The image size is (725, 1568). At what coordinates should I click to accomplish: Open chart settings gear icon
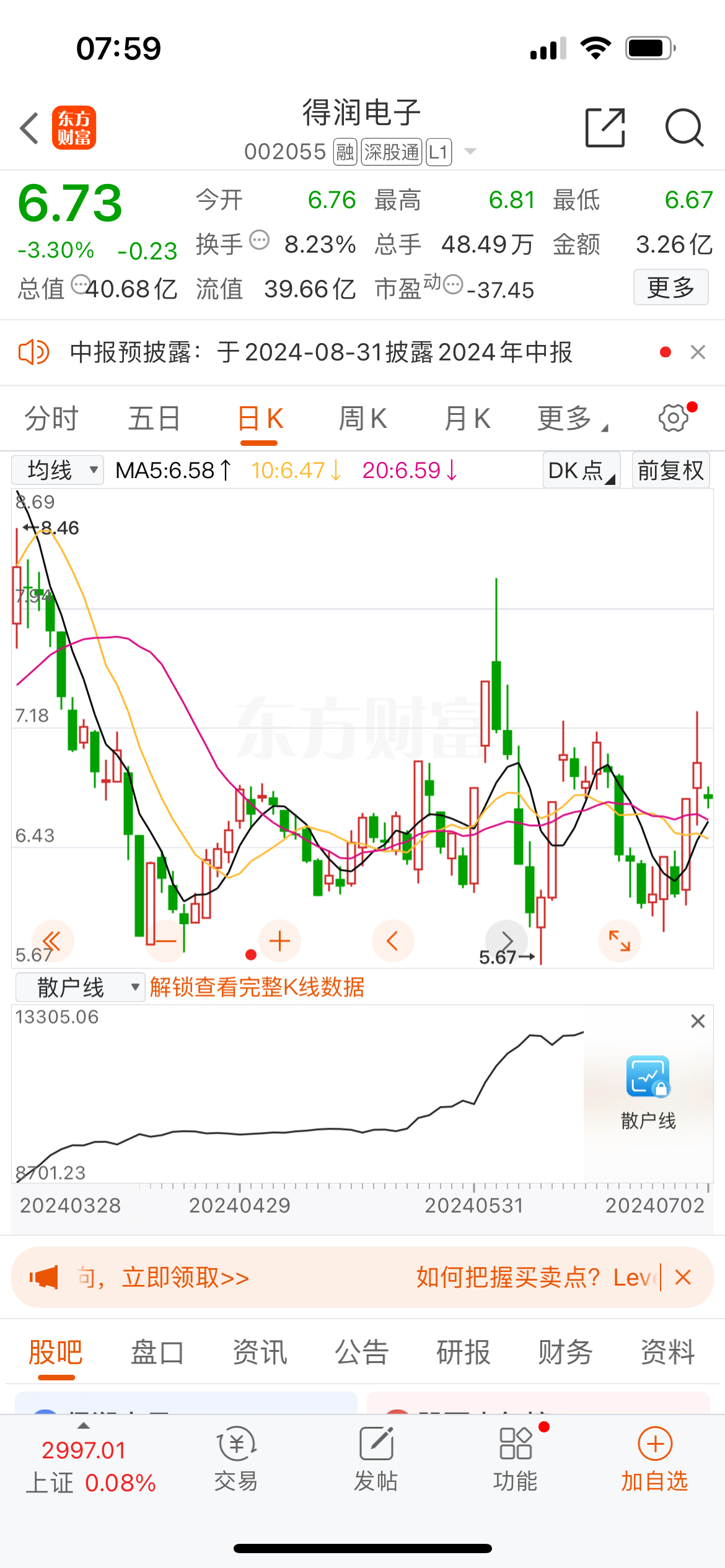[674, 418]
